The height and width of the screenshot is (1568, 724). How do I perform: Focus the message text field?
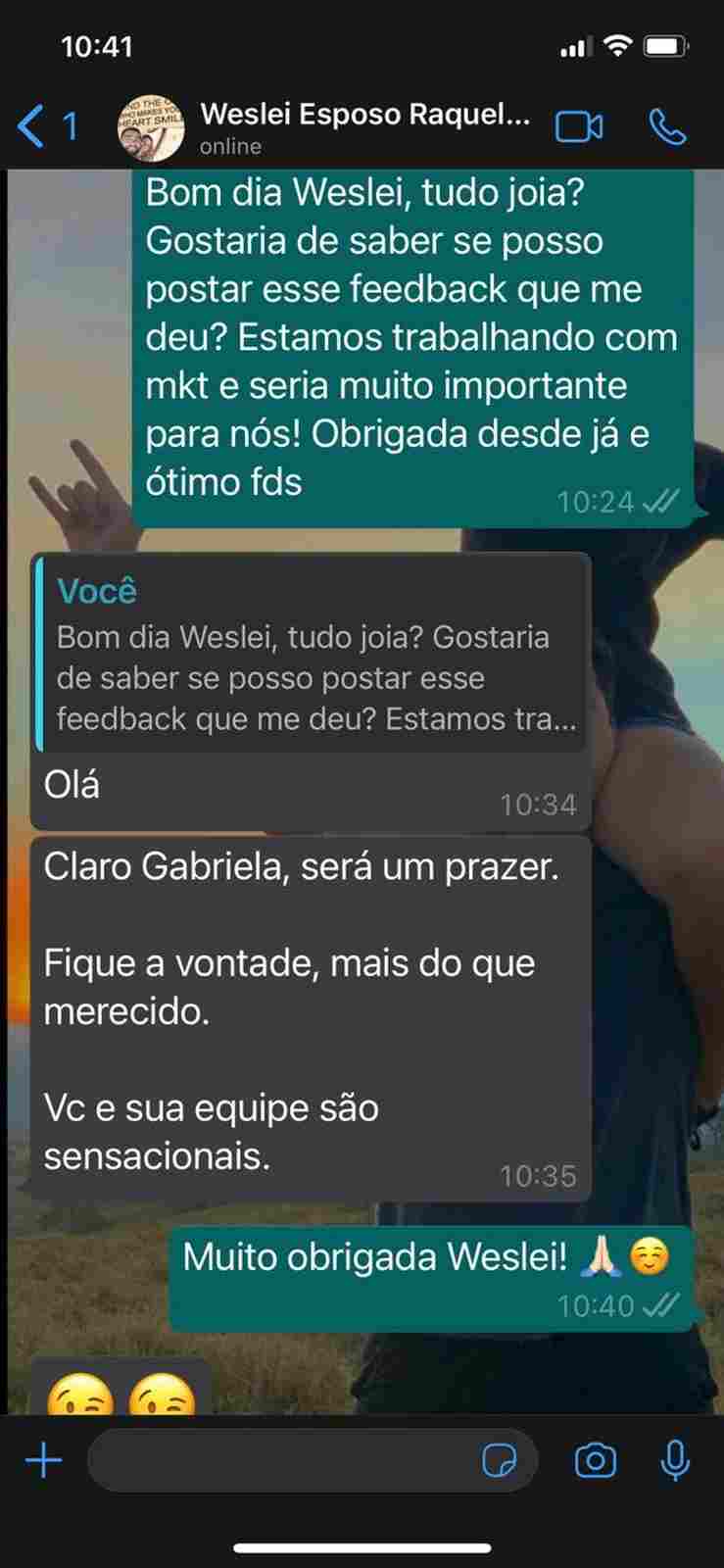click(x=284, y=1460)
